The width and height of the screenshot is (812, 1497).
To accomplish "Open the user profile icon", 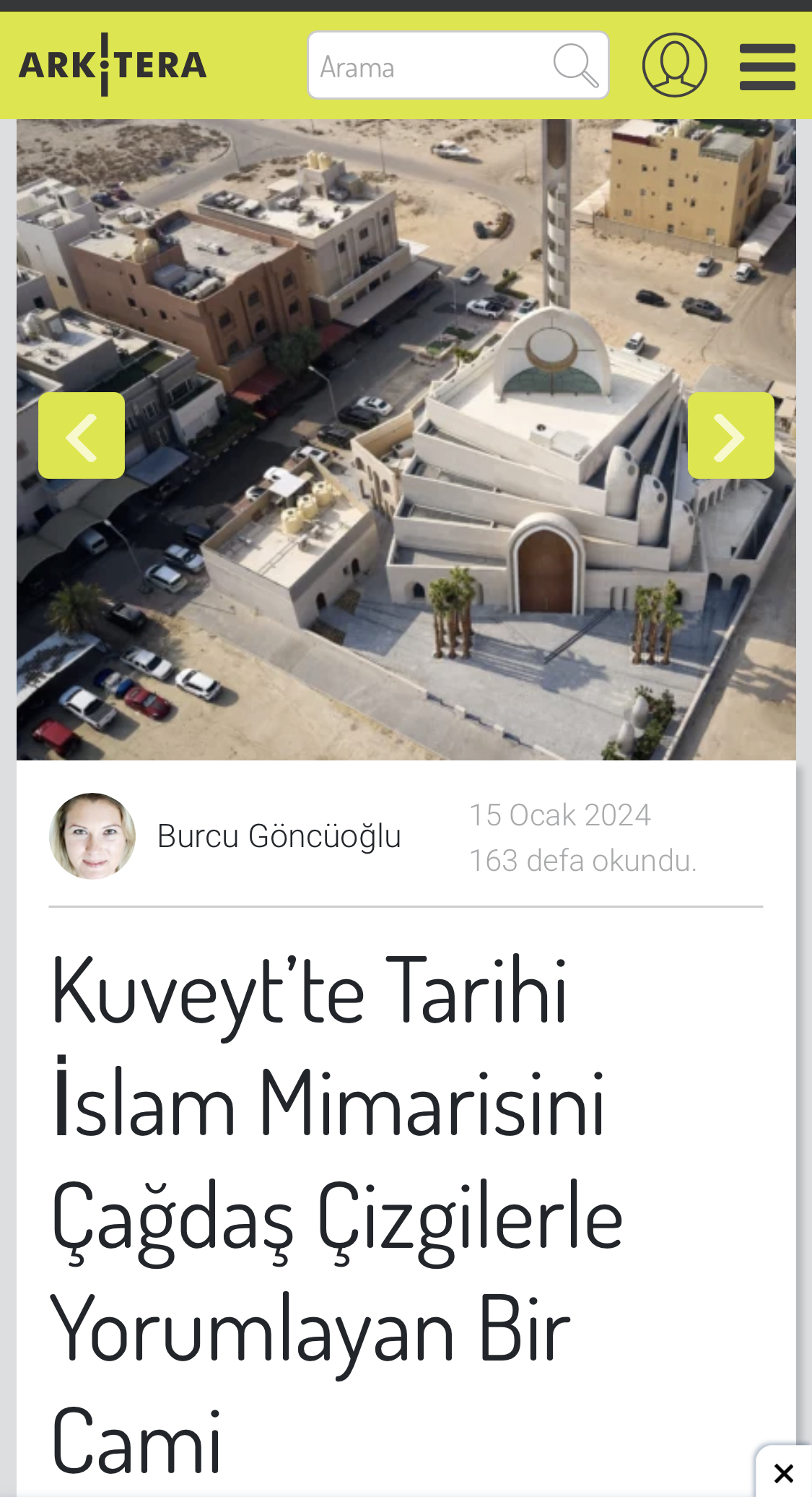I will pos(674,65).
